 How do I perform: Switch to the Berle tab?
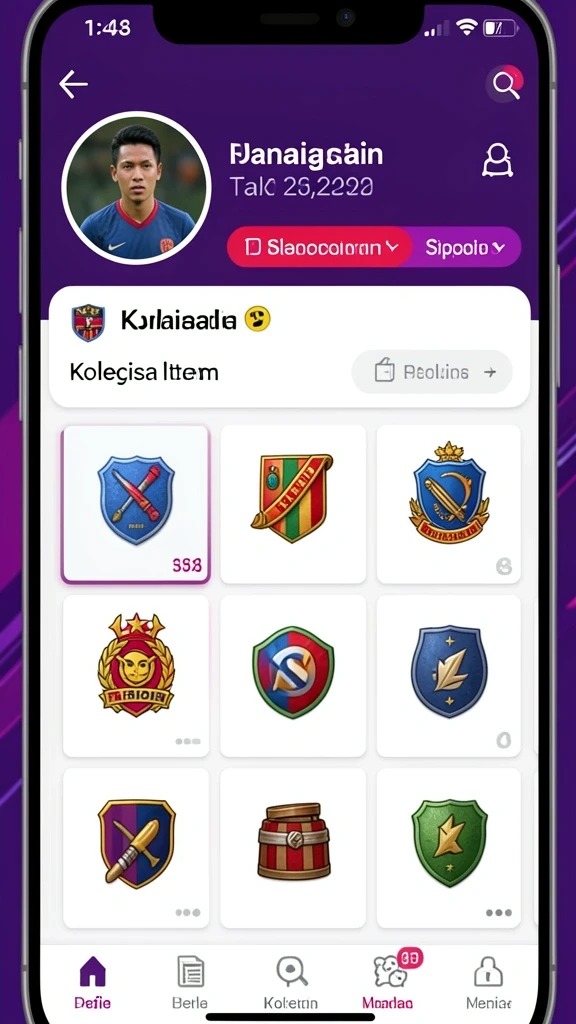(190, 982)
